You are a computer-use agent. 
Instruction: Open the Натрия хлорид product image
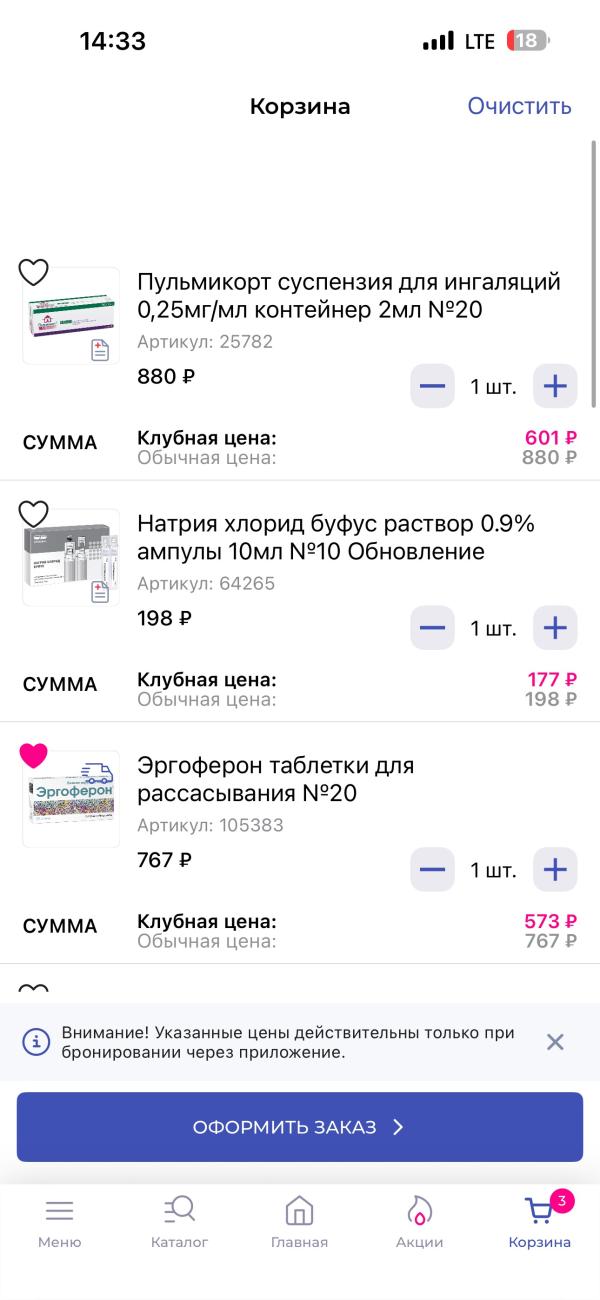71,558
